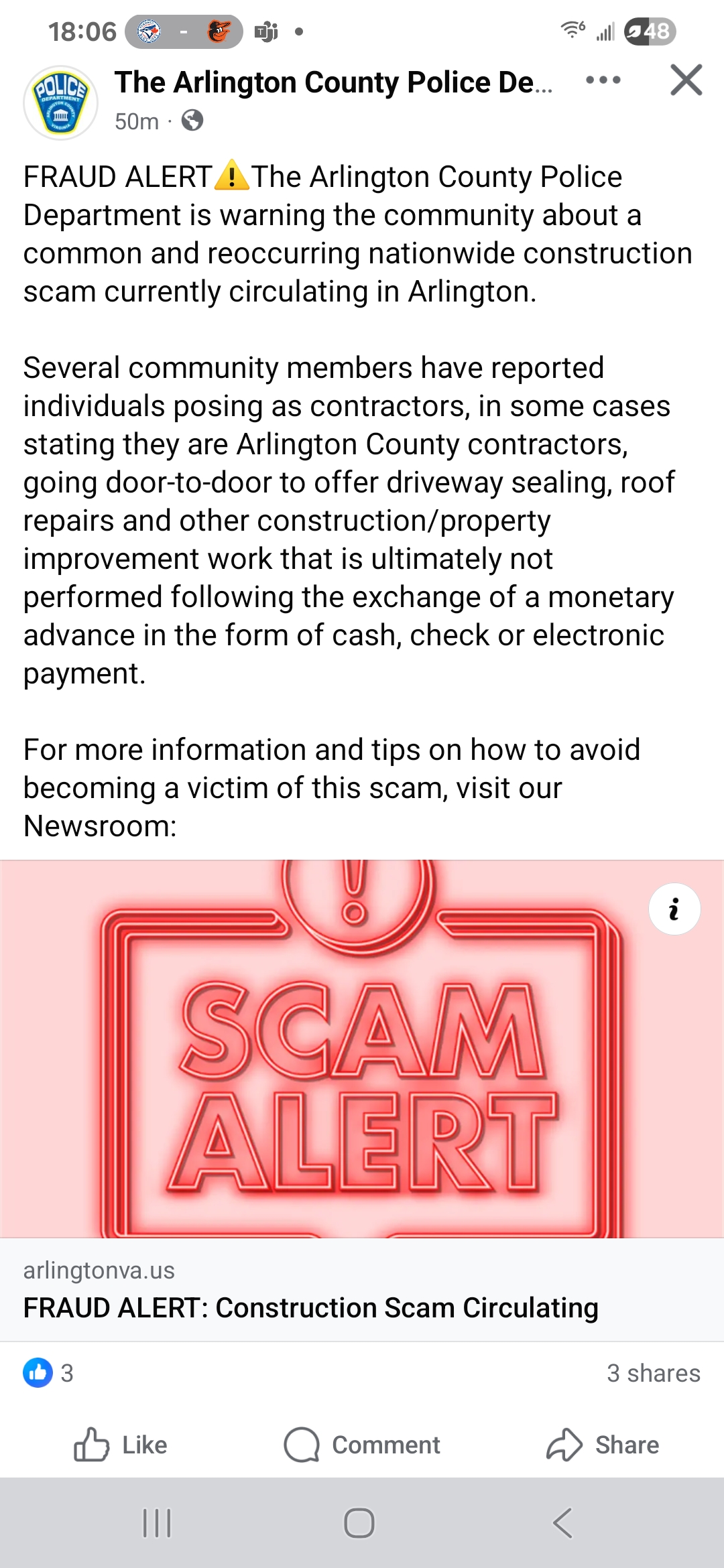The image size is (724, 1568).
Task: Like this fraud alert post
Action: tap(121, 1445)
